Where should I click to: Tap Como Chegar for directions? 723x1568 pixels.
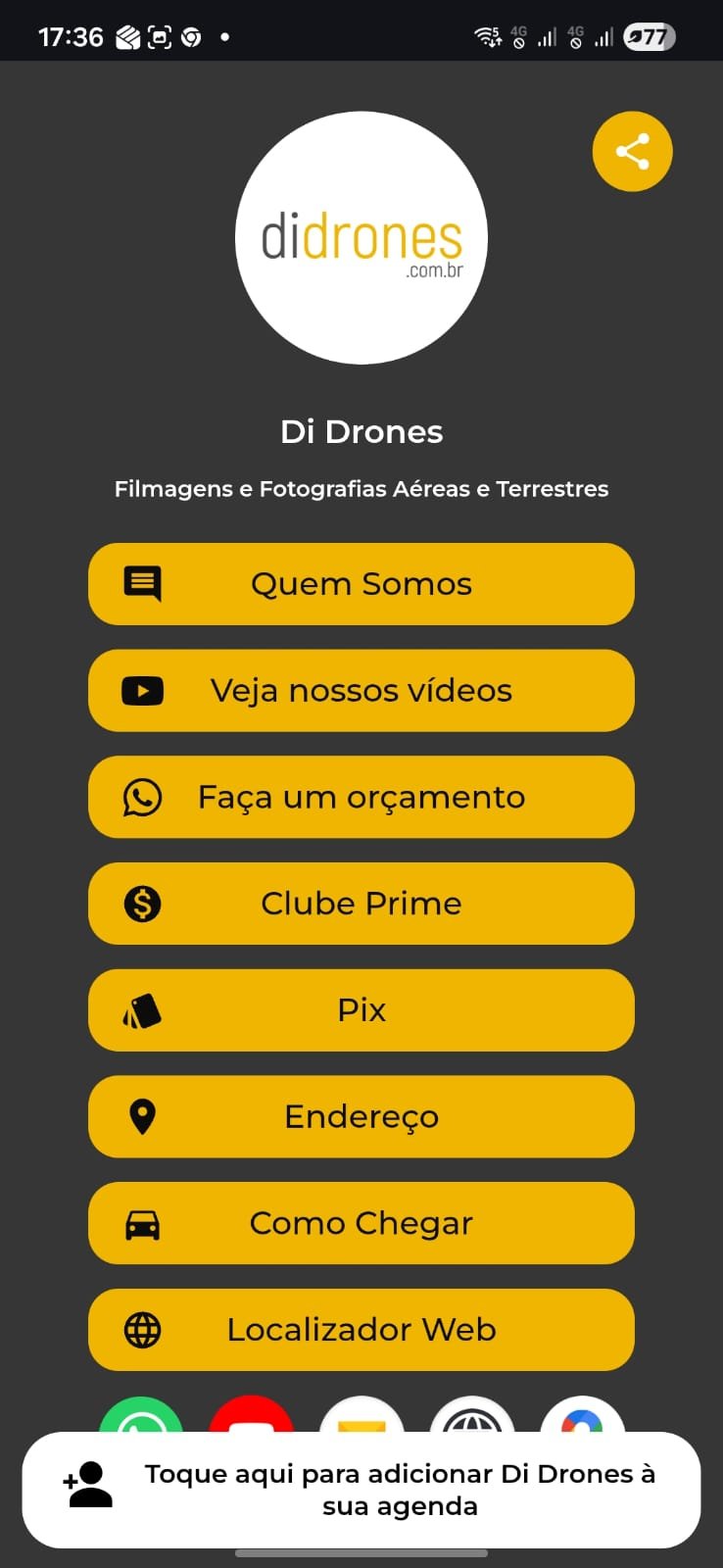pyautogui.click(x=361, y=1223)
